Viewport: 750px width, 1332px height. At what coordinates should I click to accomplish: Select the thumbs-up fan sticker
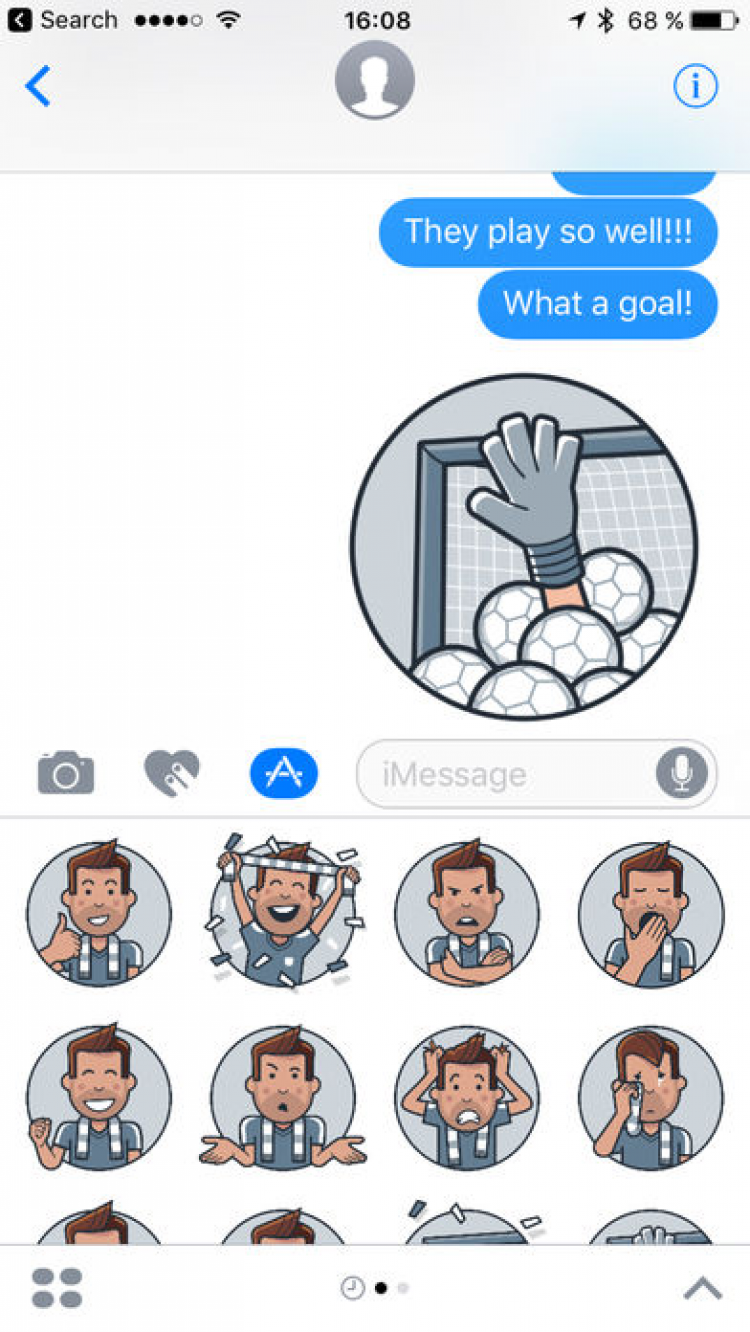click(98, 914)
